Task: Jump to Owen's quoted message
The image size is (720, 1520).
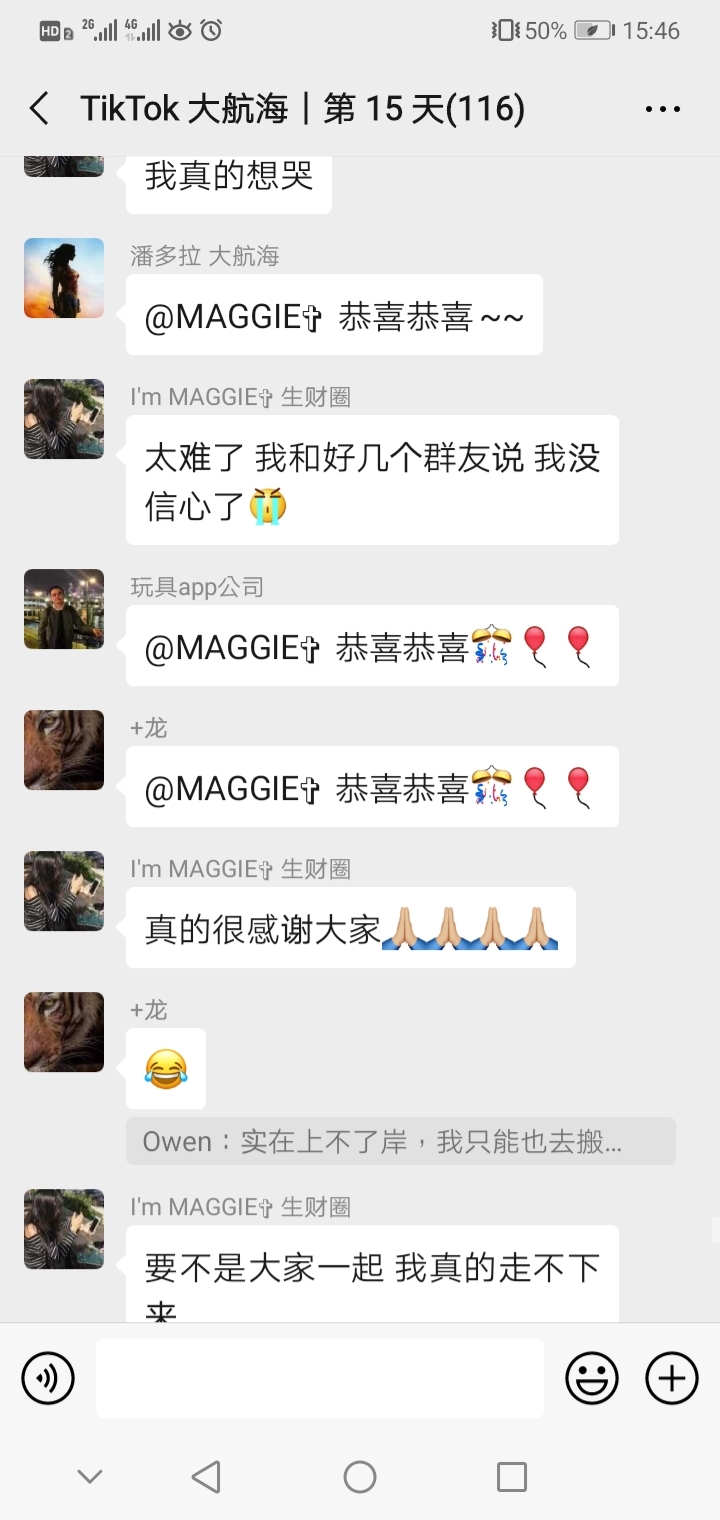Action: [400, 1141]
